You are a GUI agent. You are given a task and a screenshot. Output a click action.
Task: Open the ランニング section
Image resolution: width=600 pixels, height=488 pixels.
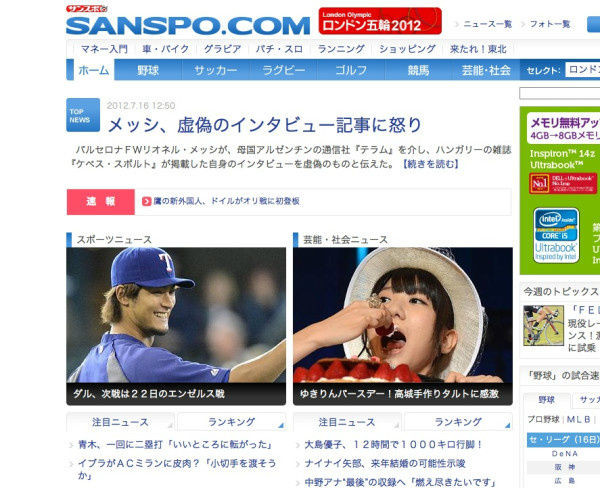[x=341, y=48]
